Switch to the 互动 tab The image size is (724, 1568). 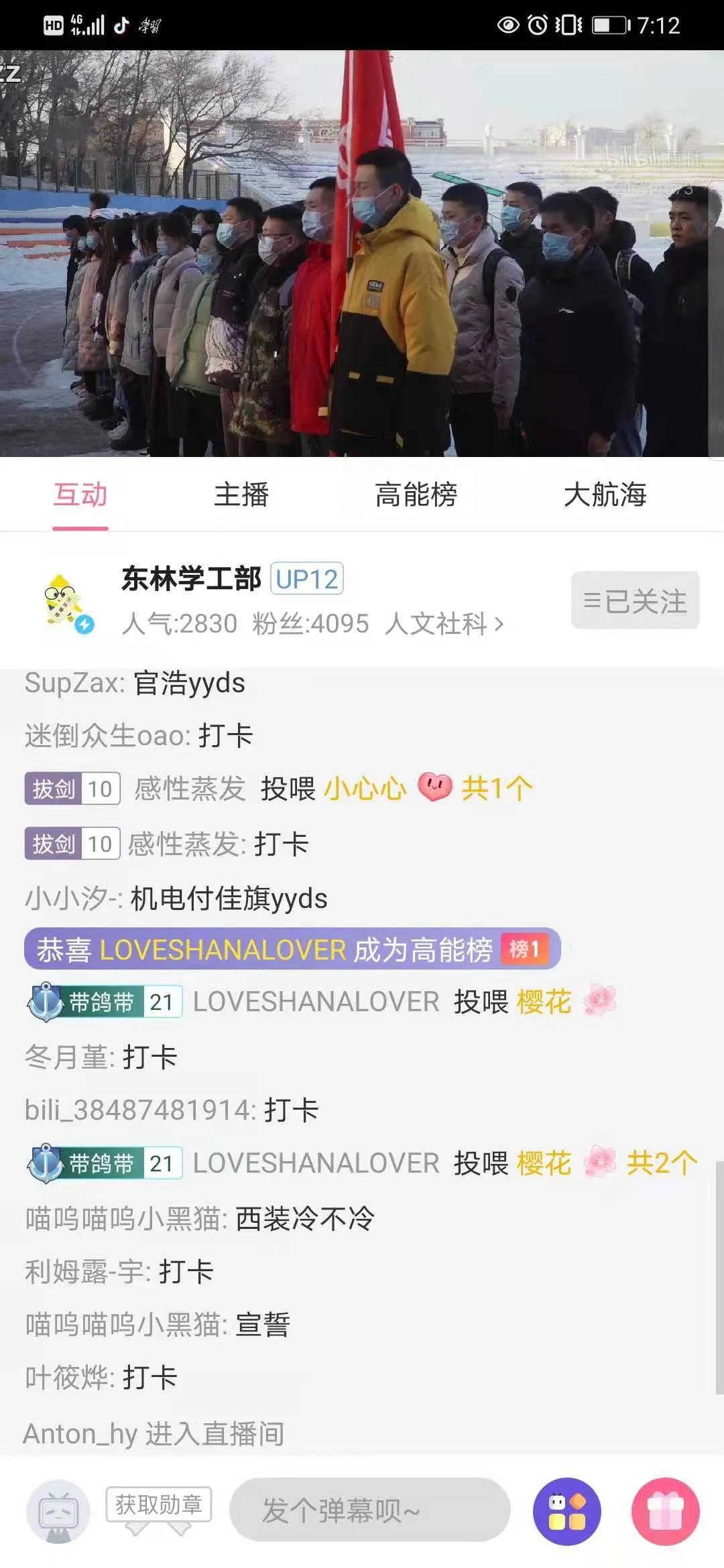(x=80, y=495)
